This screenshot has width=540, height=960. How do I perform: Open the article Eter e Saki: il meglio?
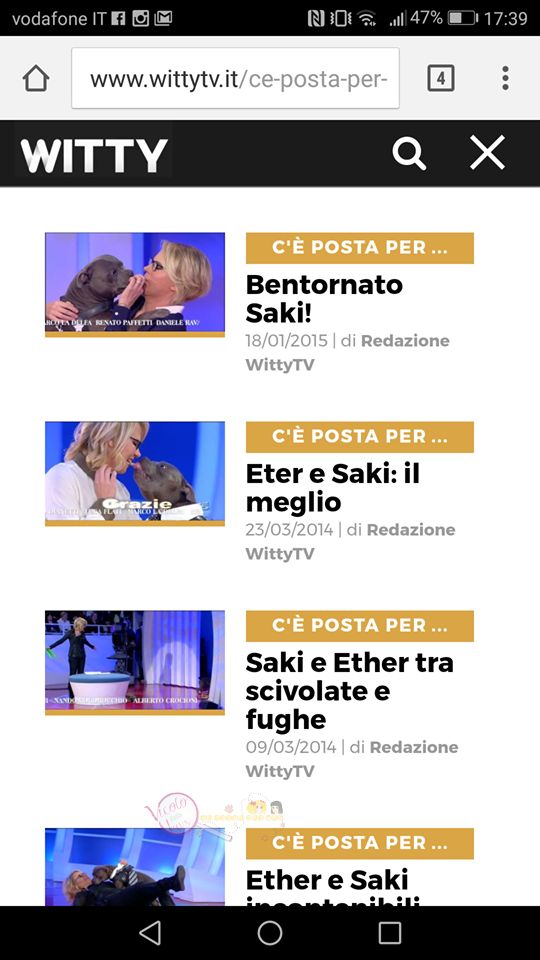[x=332, y=488]
